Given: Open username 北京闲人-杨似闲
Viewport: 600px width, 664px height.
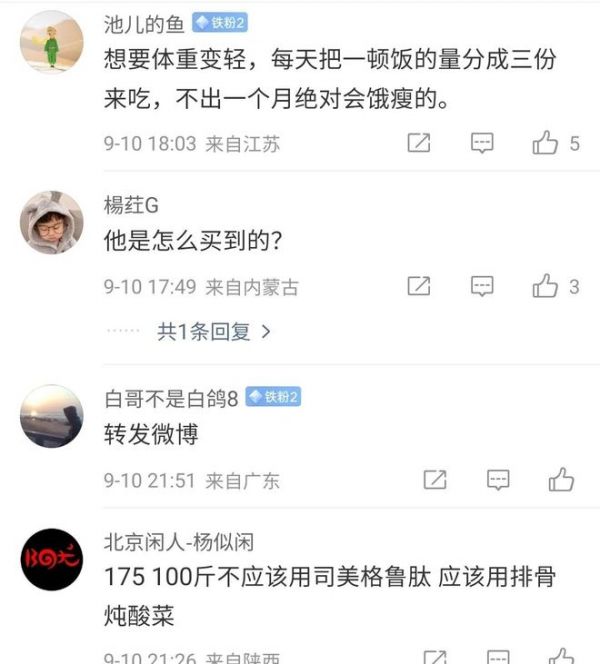Looking at the screenshot, I should [x=179, y=541].
